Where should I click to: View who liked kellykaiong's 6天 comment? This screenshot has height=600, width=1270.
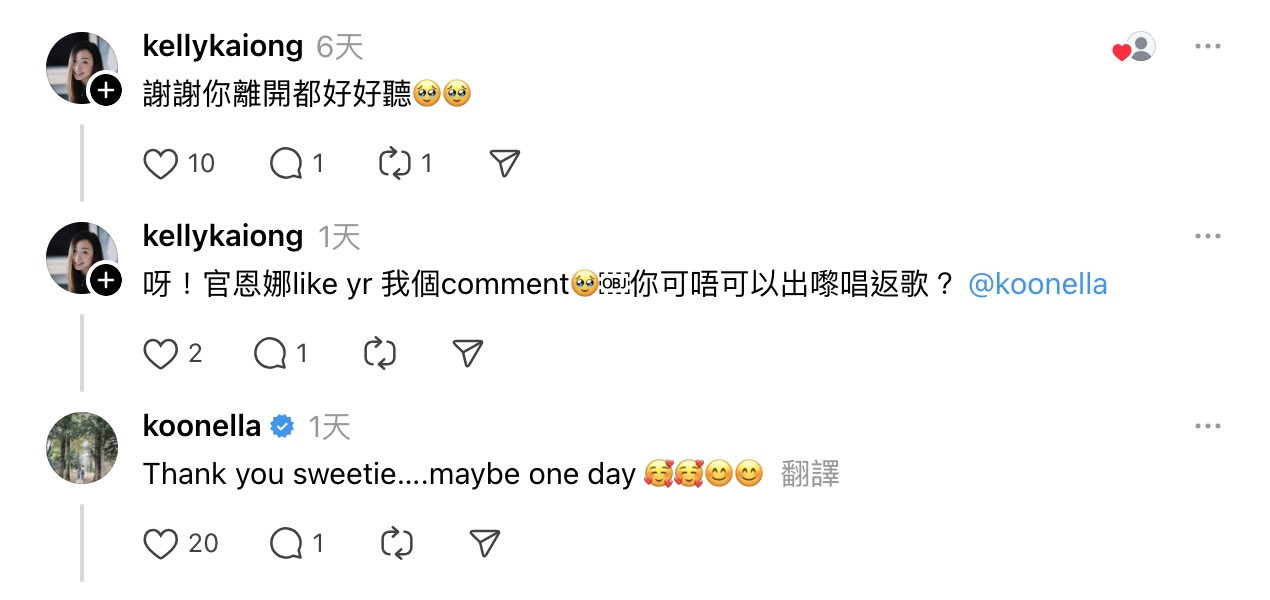coord(1135,48)
